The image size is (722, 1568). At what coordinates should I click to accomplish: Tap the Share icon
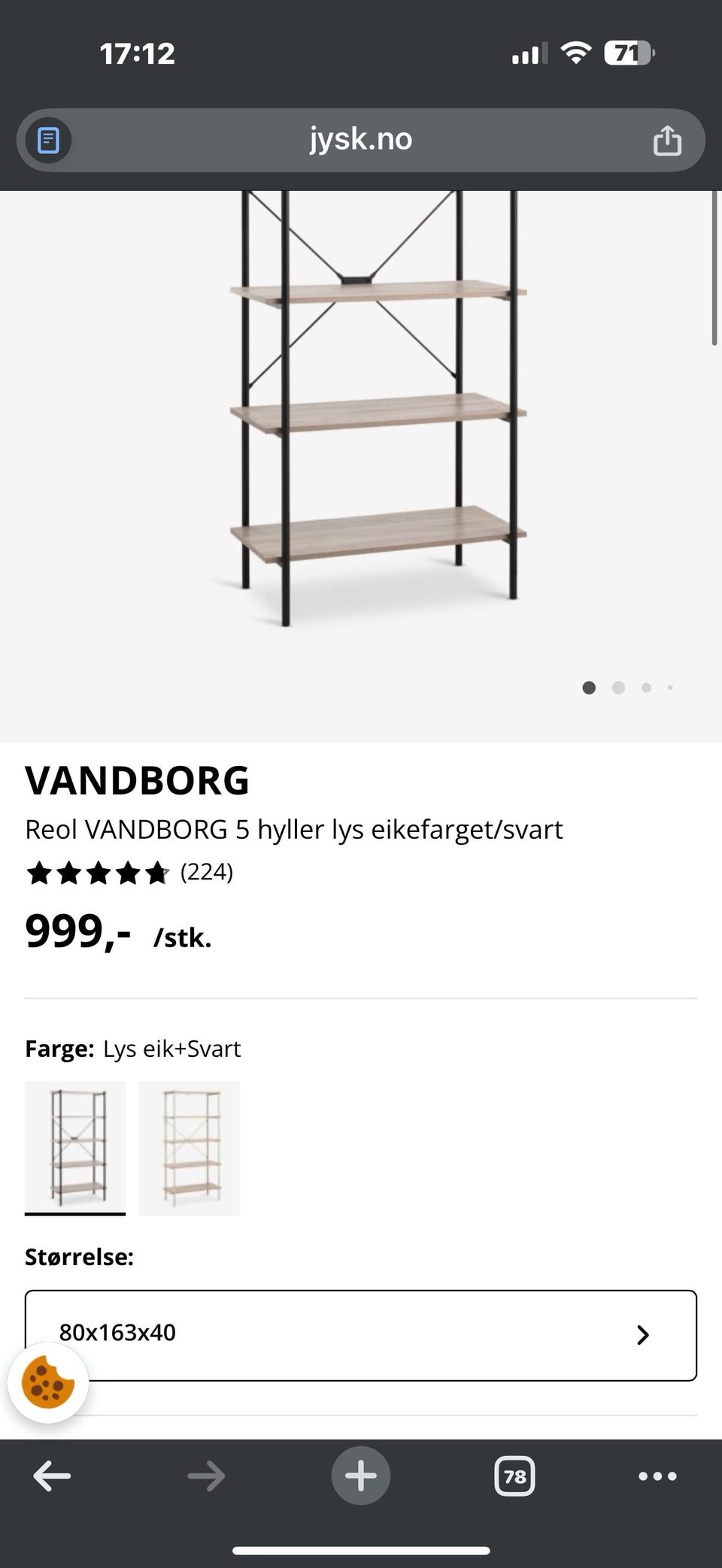[x=668, y=140]
